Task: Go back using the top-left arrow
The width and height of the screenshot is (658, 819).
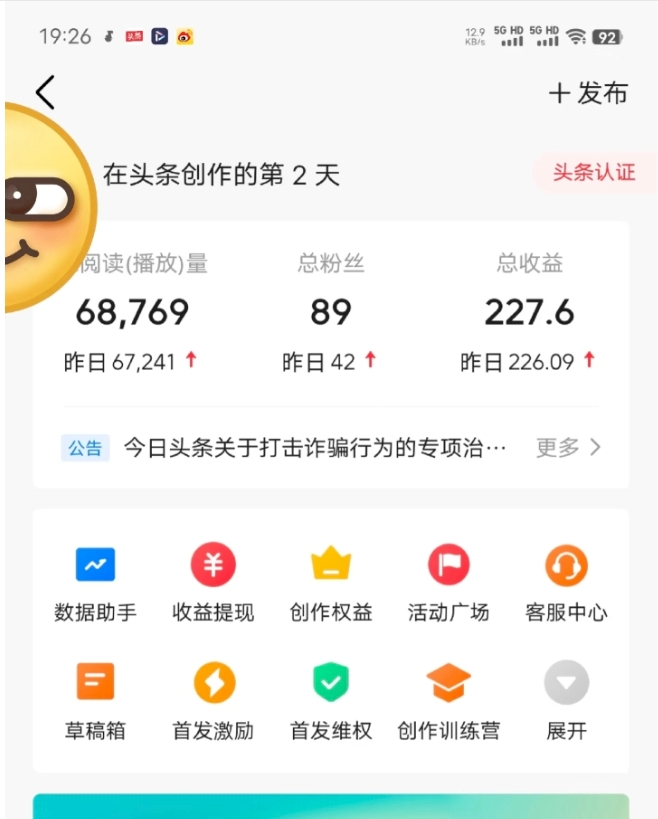Action: (x=45, y=93)
